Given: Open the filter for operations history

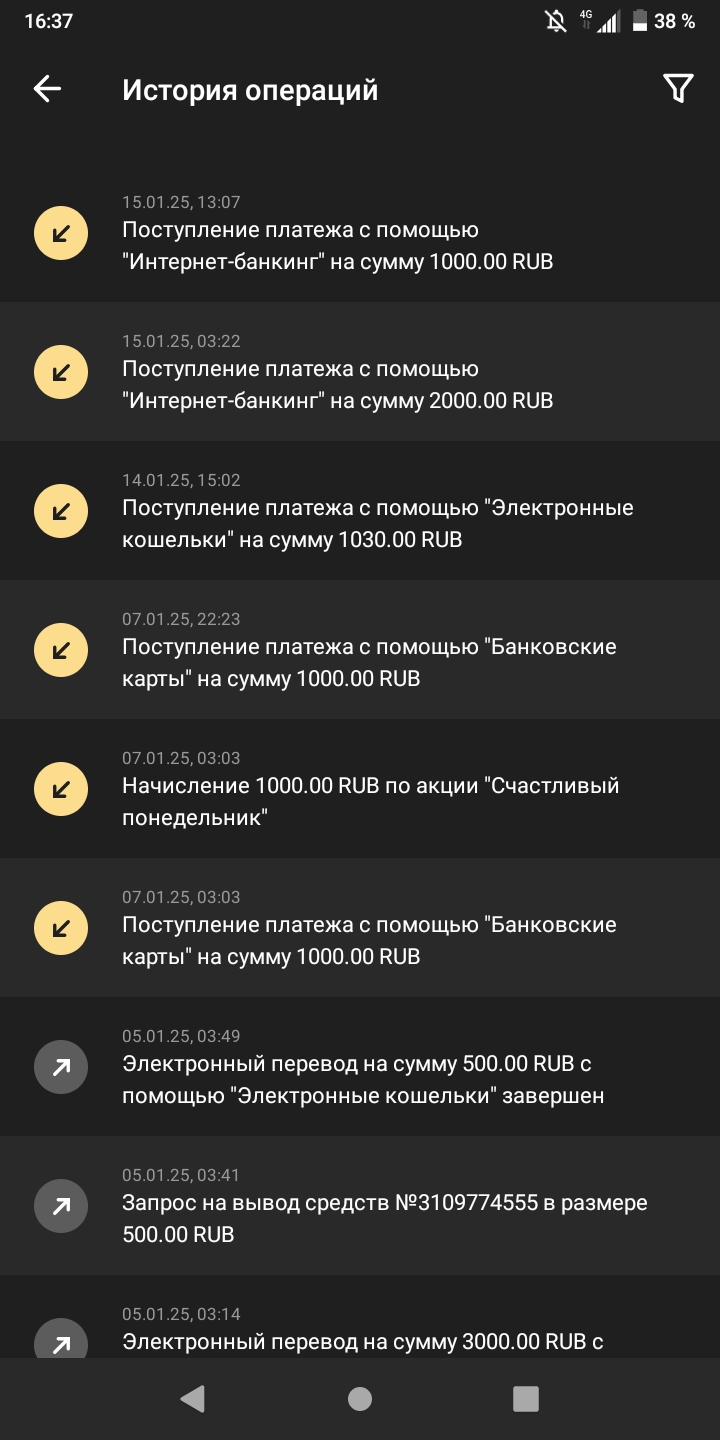Looking at the screenshot, I should 678,89.
